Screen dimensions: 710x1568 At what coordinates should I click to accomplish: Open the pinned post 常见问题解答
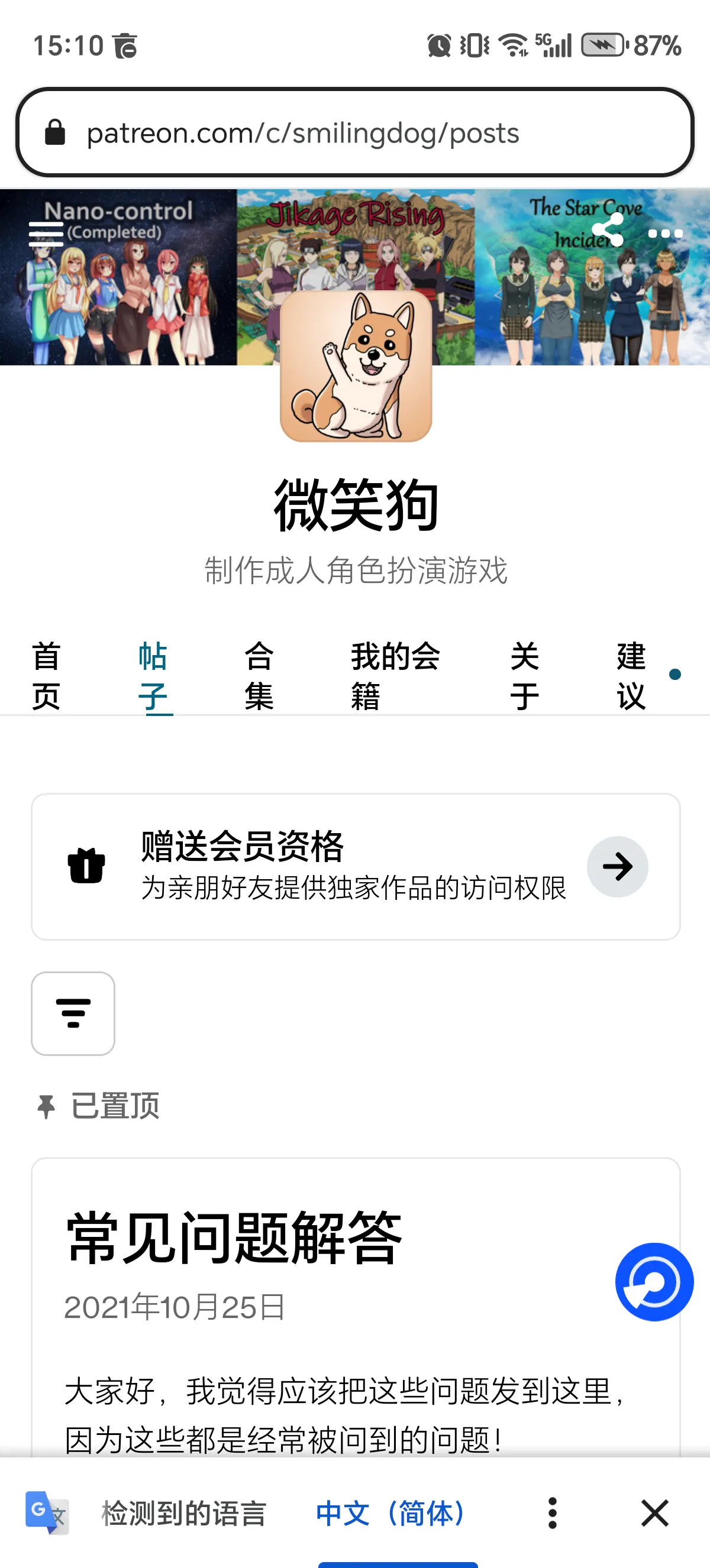click(x=234, y=1237)
